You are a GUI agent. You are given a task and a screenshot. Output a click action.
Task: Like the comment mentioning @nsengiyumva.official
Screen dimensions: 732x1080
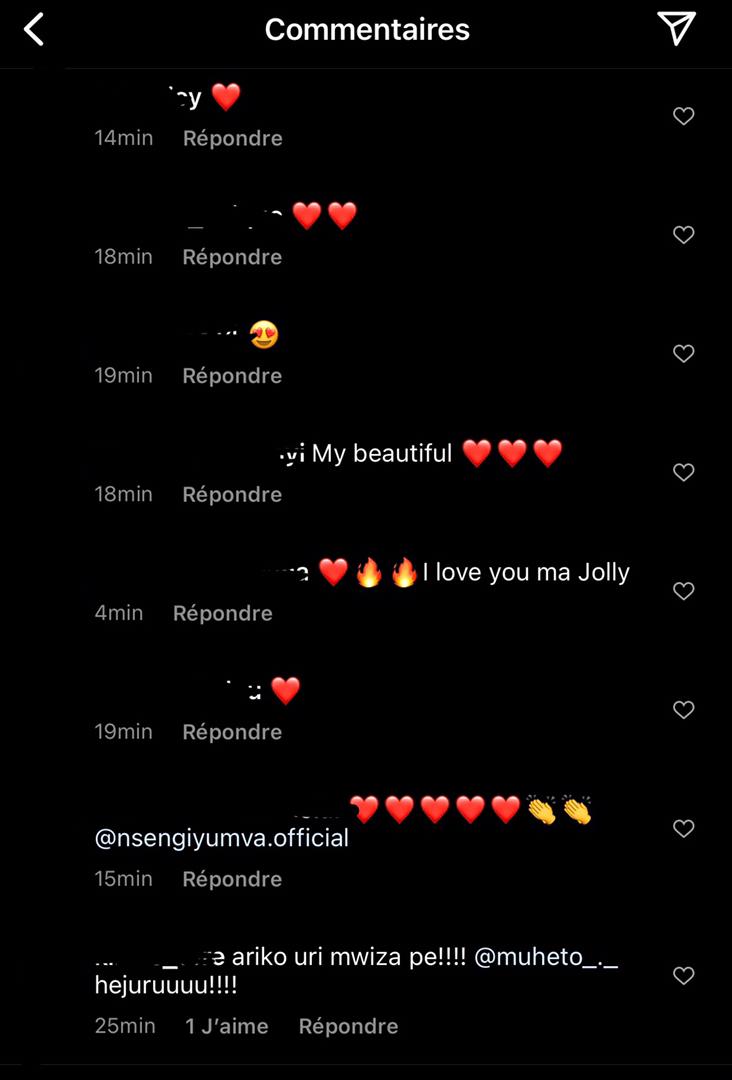(683, 828)
